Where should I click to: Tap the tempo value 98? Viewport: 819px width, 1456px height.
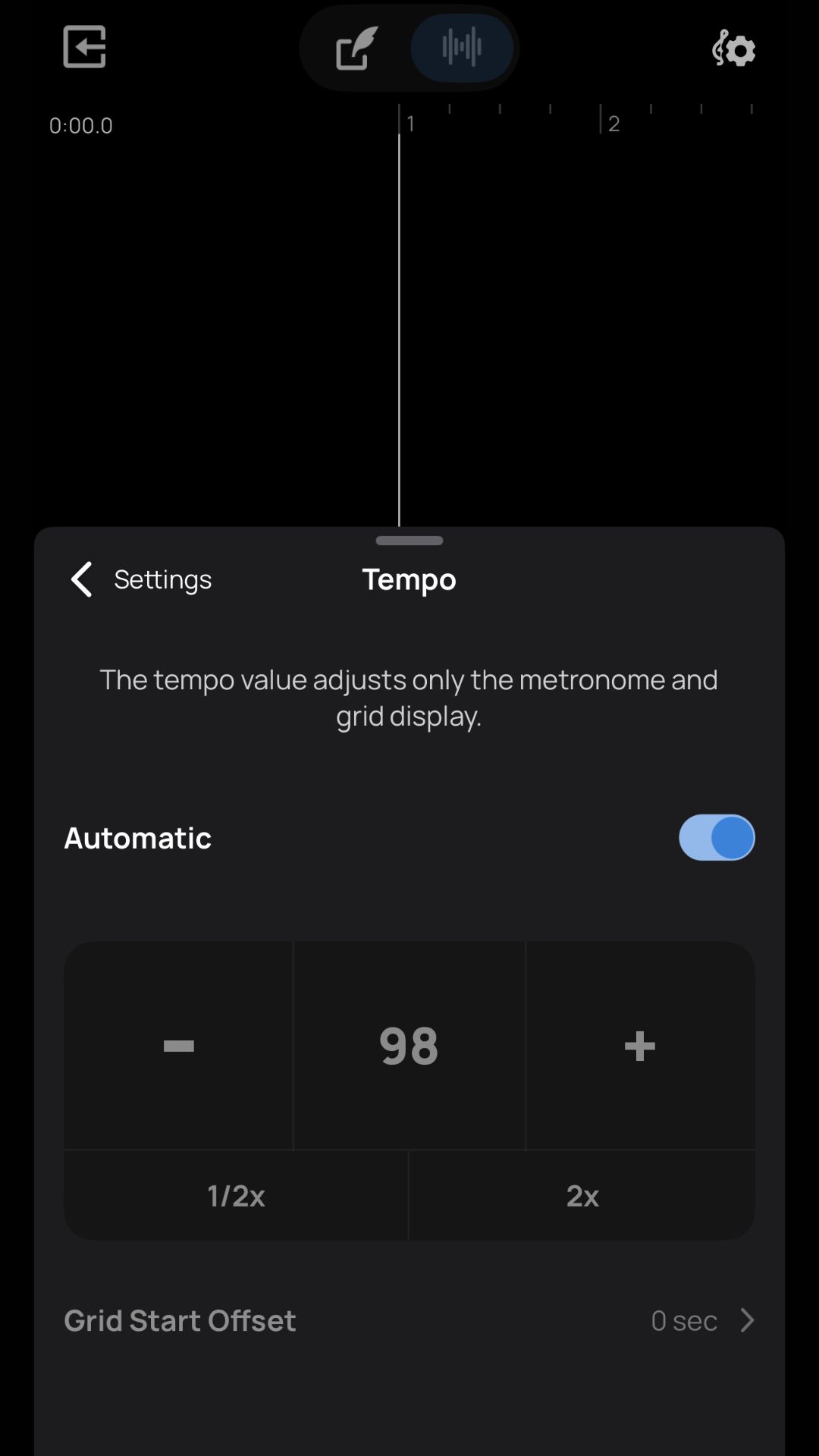pyautogui.click(x=409, y=1046)
